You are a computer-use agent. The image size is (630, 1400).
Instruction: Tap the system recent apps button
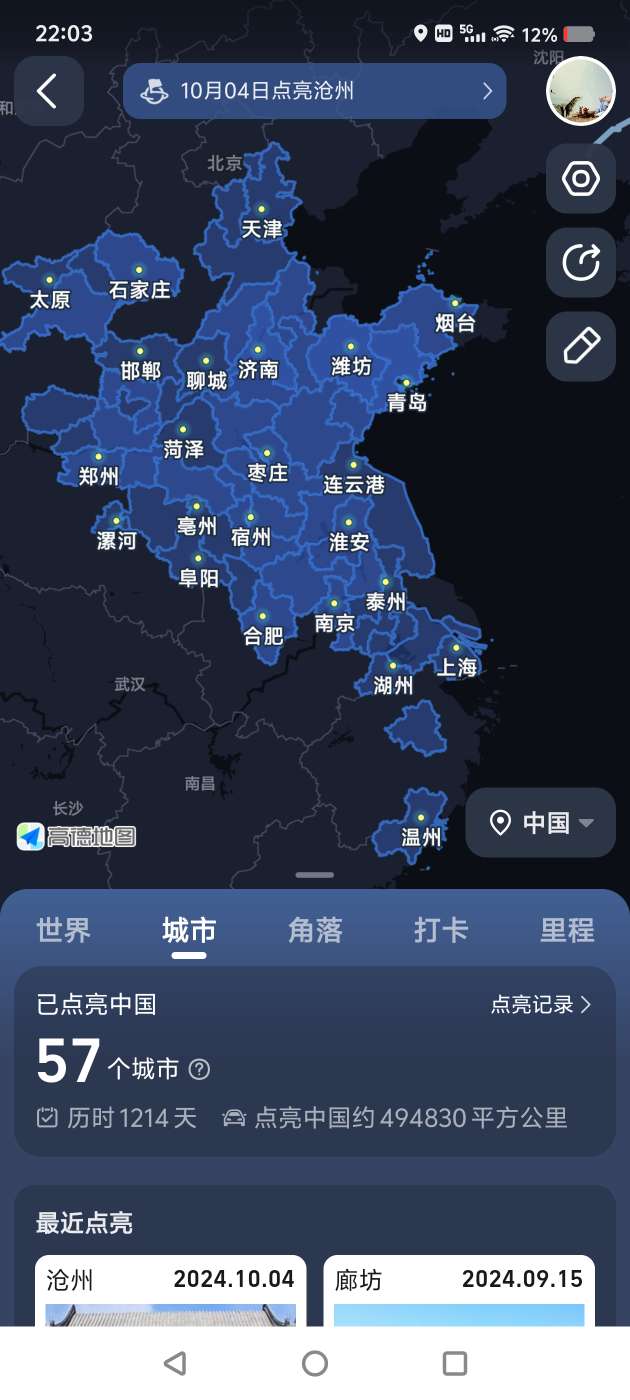point(455,1363)
